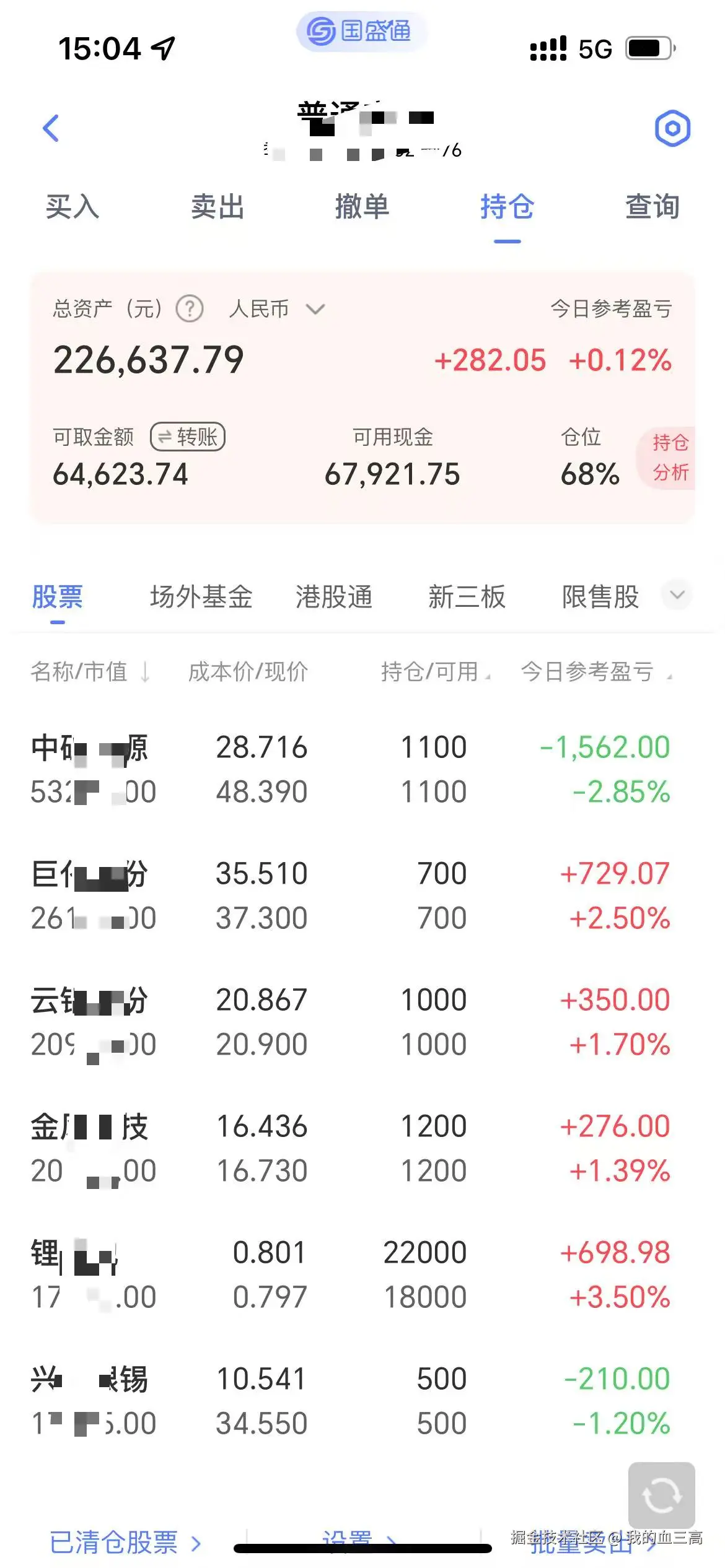The image size is (725, 1568).
Task: Select the 查询 tab
Action: pos(652,207)
